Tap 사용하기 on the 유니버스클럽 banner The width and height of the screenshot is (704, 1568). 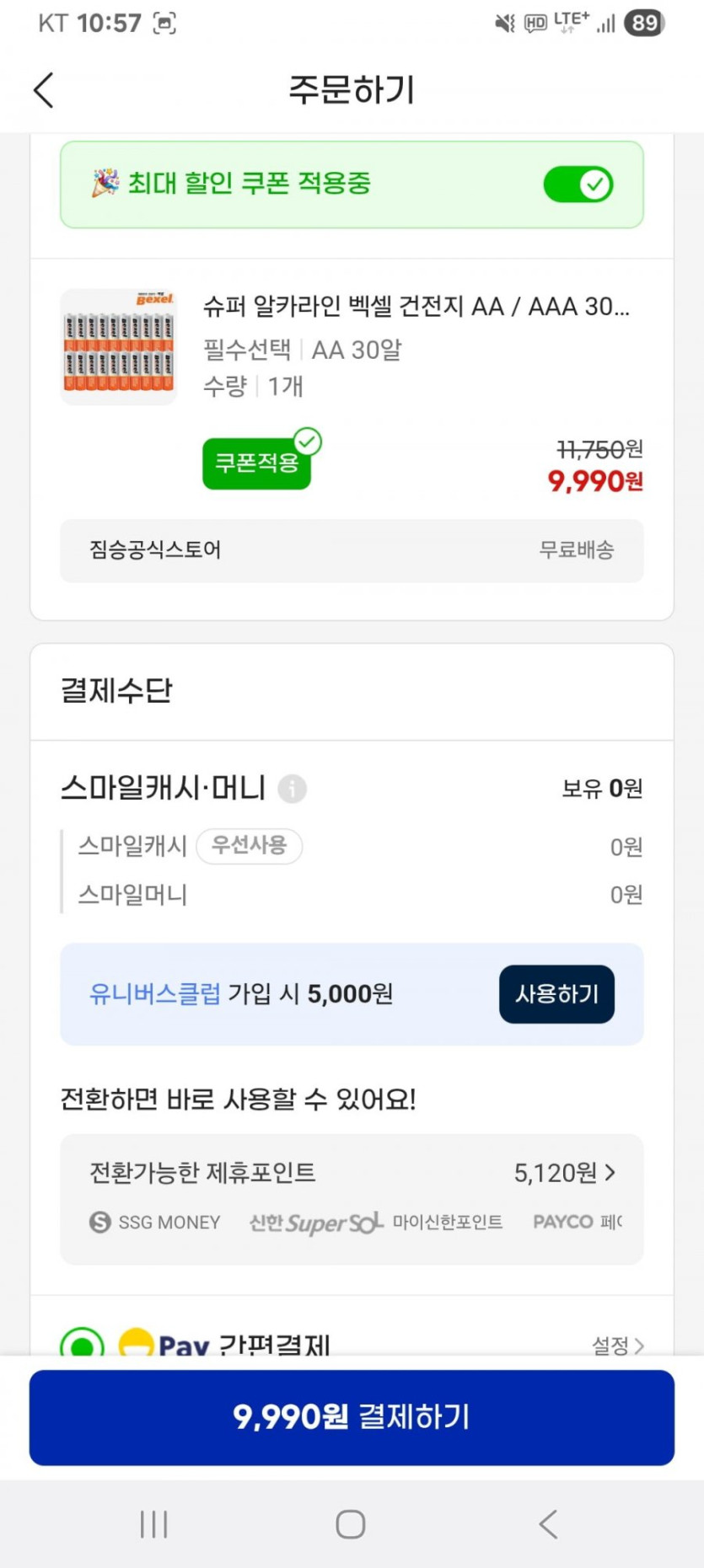(x=556, y=994)
